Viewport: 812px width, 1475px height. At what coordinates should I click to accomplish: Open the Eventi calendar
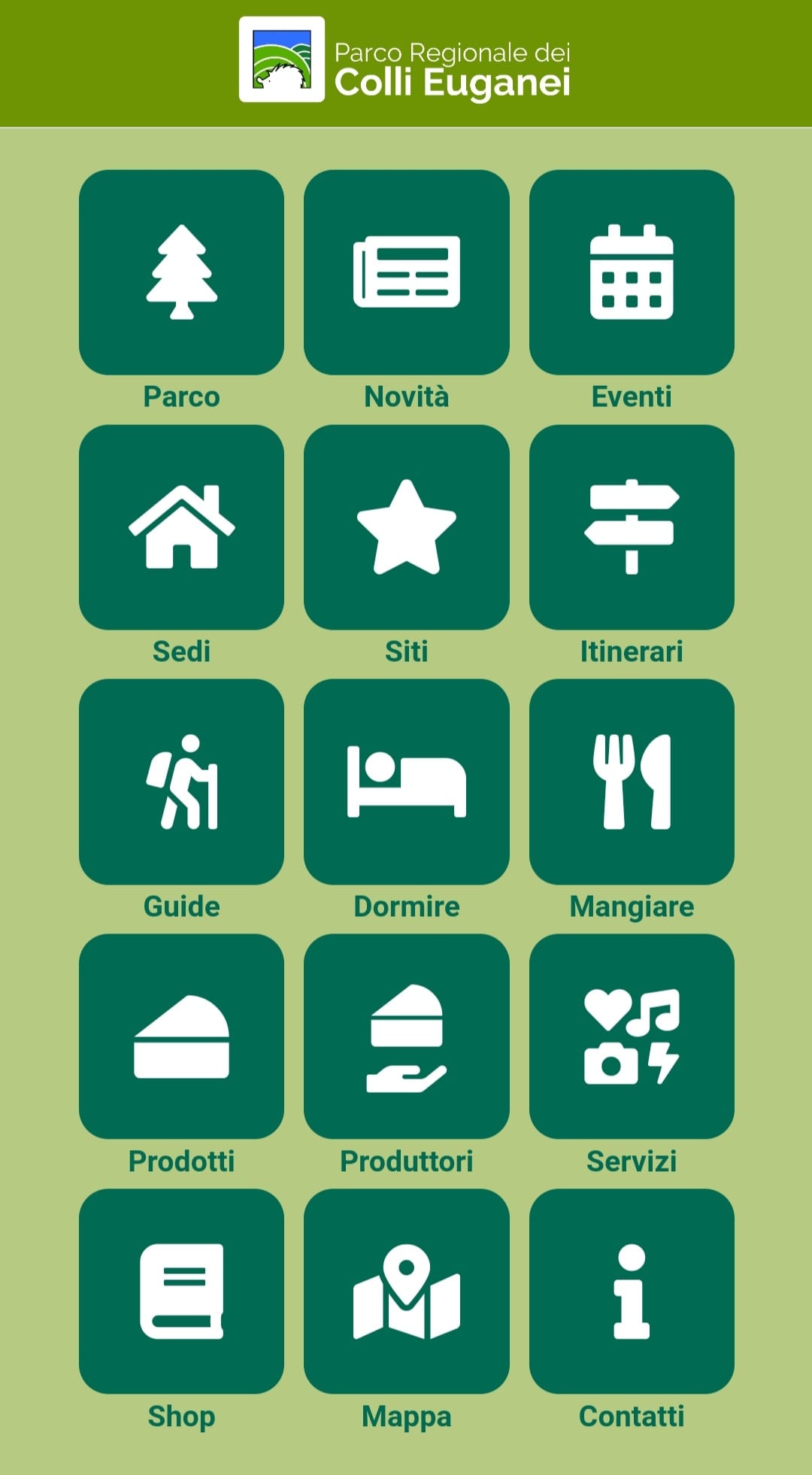click(x=632, y=272)
